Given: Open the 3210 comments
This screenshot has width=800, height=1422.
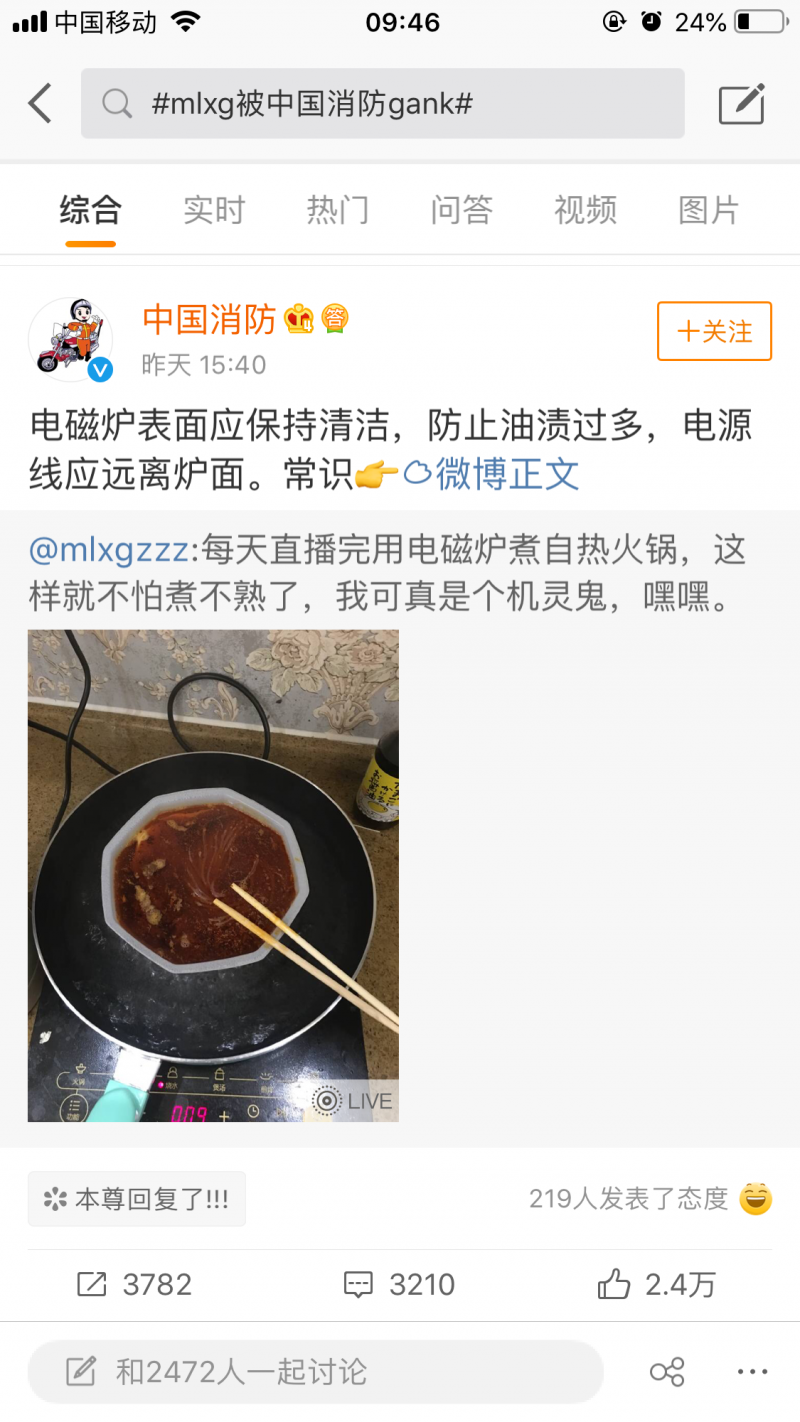Looking at the screenshot, I should click(x=399, y=1285).
